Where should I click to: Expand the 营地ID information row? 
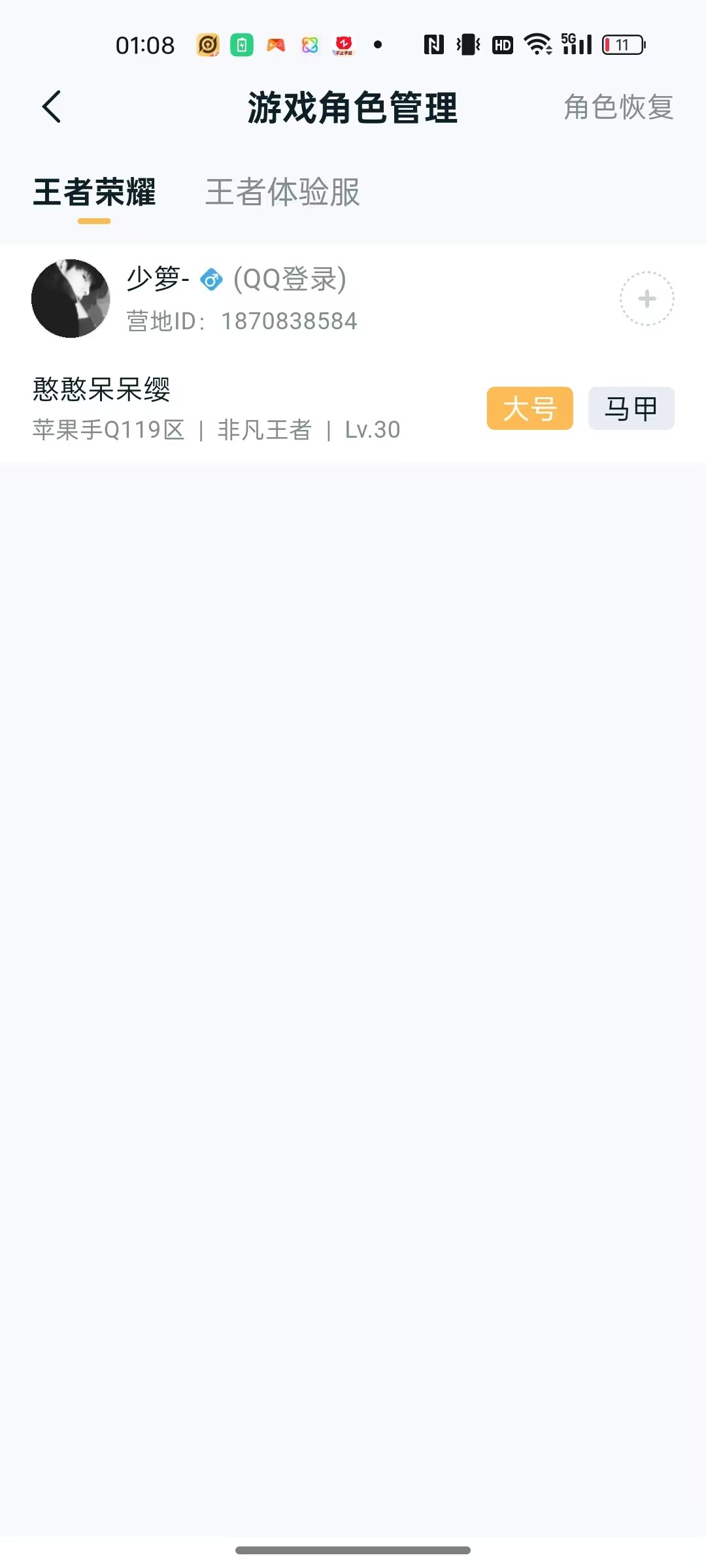[241, 321]
